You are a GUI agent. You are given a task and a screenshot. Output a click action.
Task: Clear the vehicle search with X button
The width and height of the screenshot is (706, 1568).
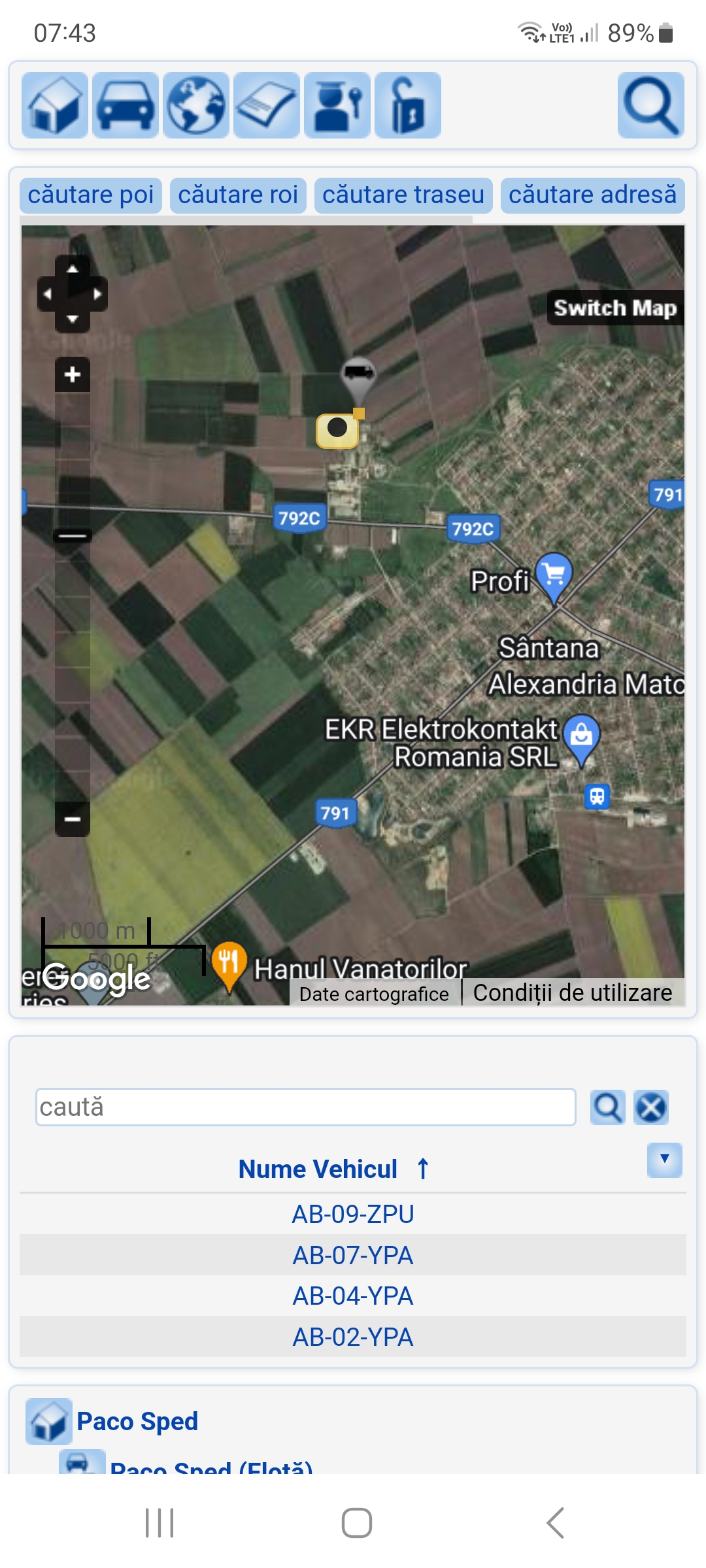coord(651,1107)
